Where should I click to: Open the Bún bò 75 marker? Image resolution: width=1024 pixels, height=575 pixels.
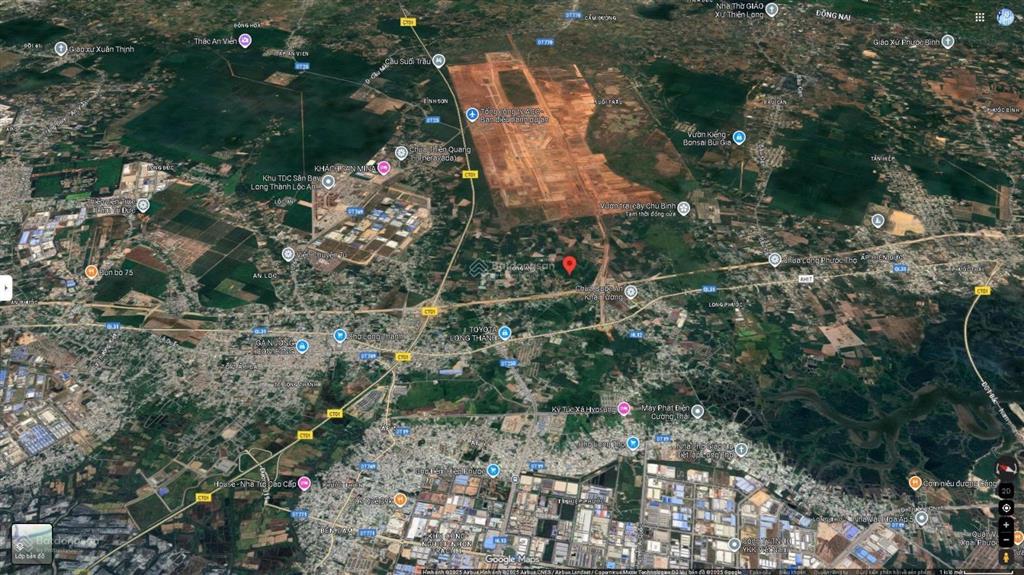point(92,272)
